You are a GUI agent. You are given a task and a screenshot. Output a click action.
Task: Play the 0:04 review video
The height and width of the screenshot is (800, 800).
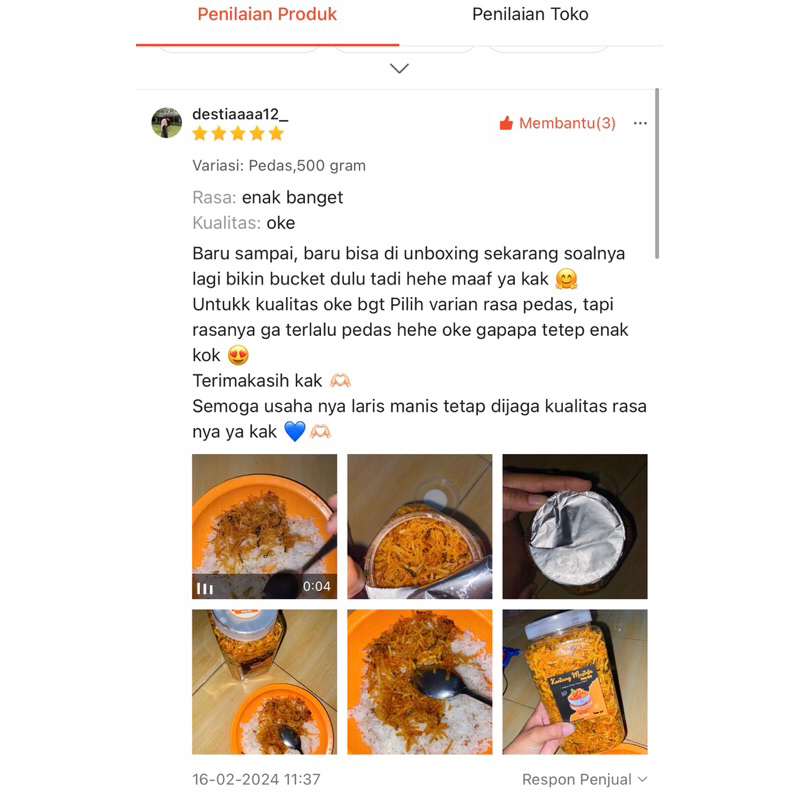[264, 526]
